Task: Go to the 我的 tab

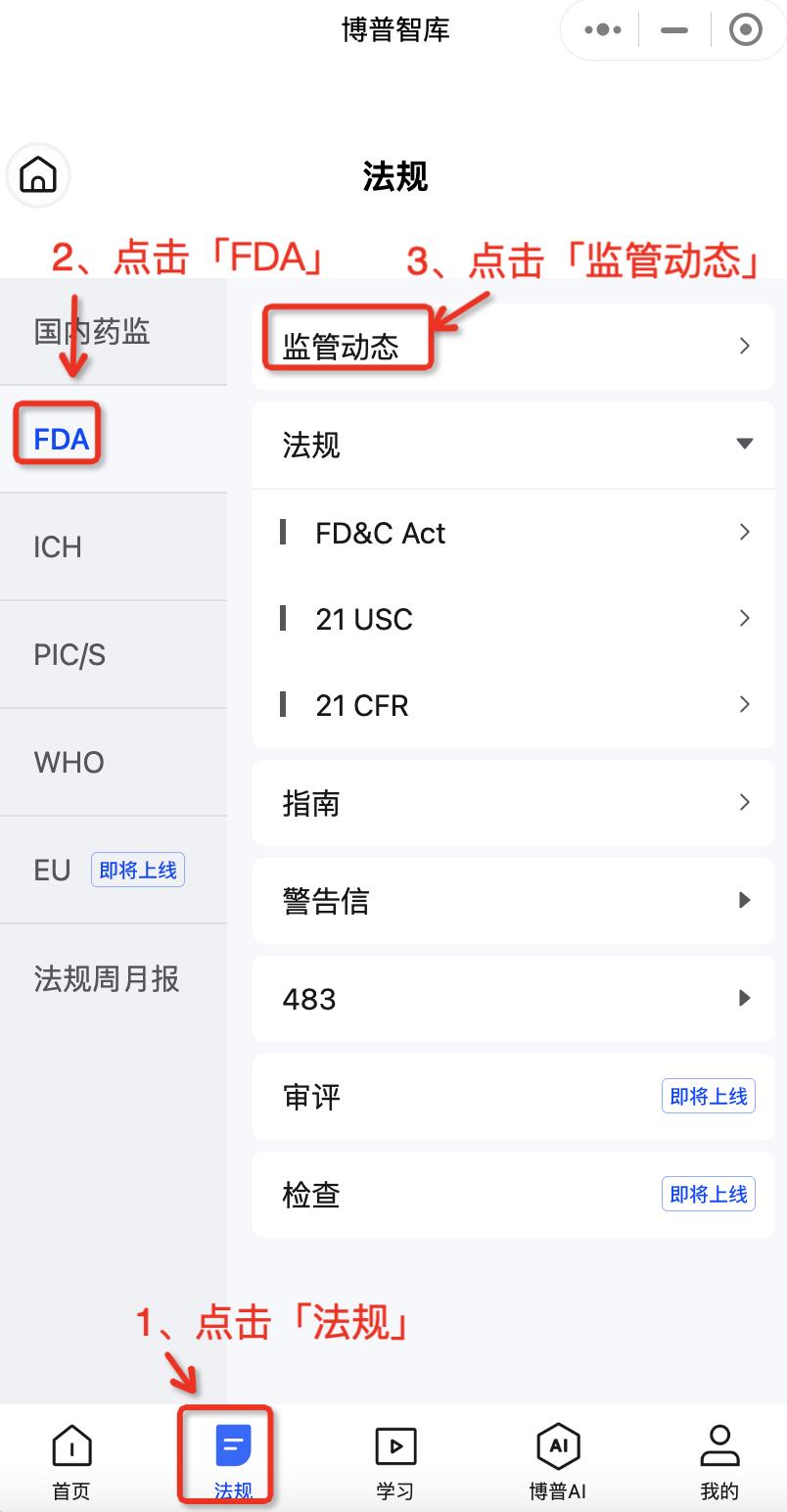Action: (x=719, y=1461)
